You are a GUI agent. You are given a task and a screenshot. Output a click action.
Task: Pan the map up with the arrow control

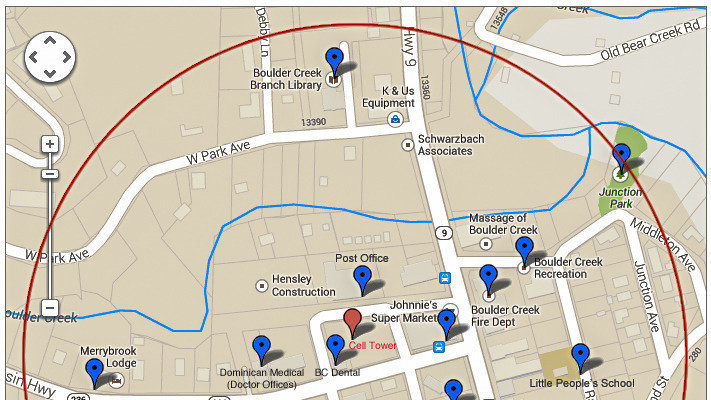coord(49,41)
